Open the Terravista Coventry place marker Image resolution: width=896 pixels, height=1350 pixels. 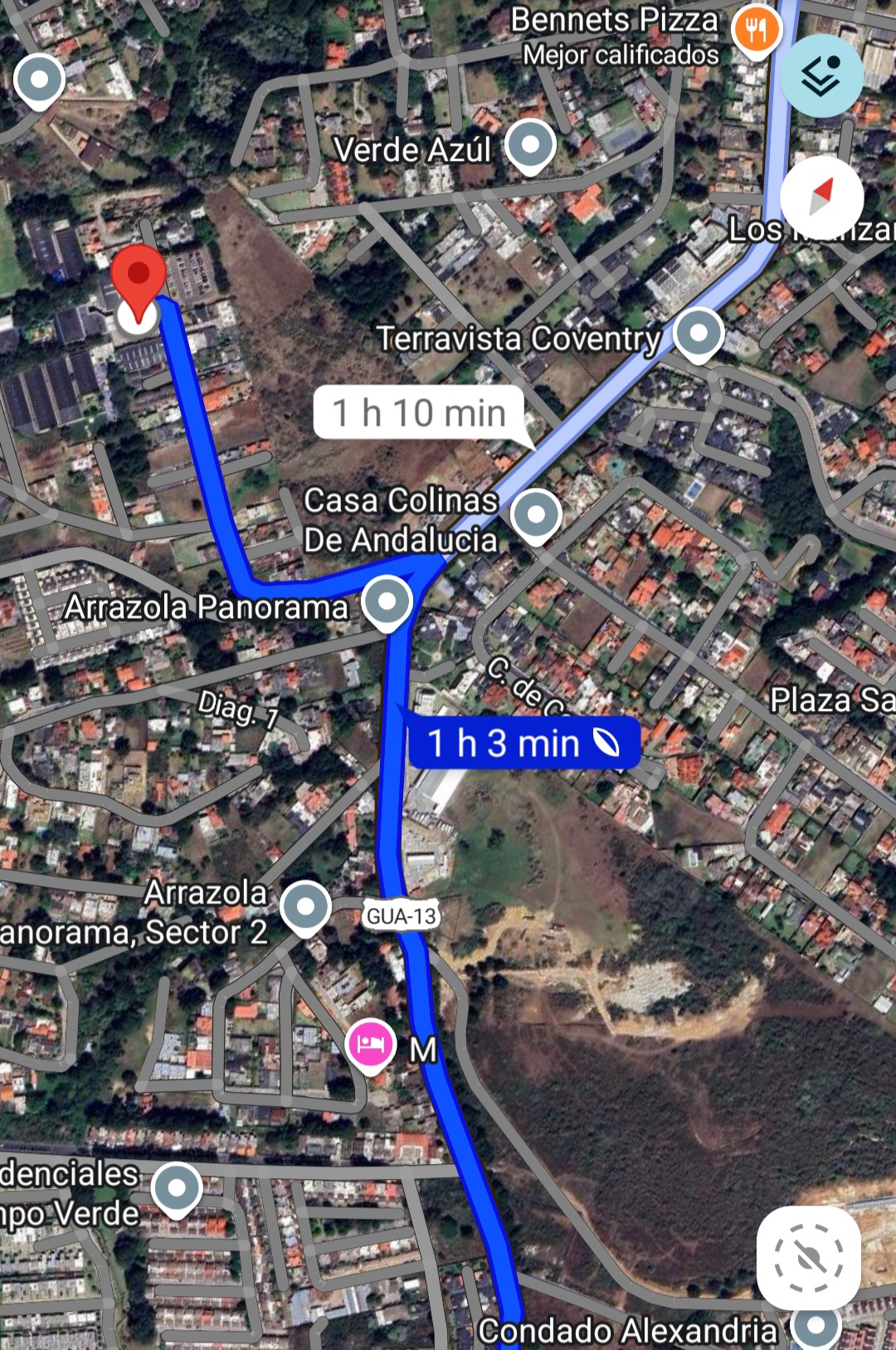pyautogui.click(x=699, y=334)
